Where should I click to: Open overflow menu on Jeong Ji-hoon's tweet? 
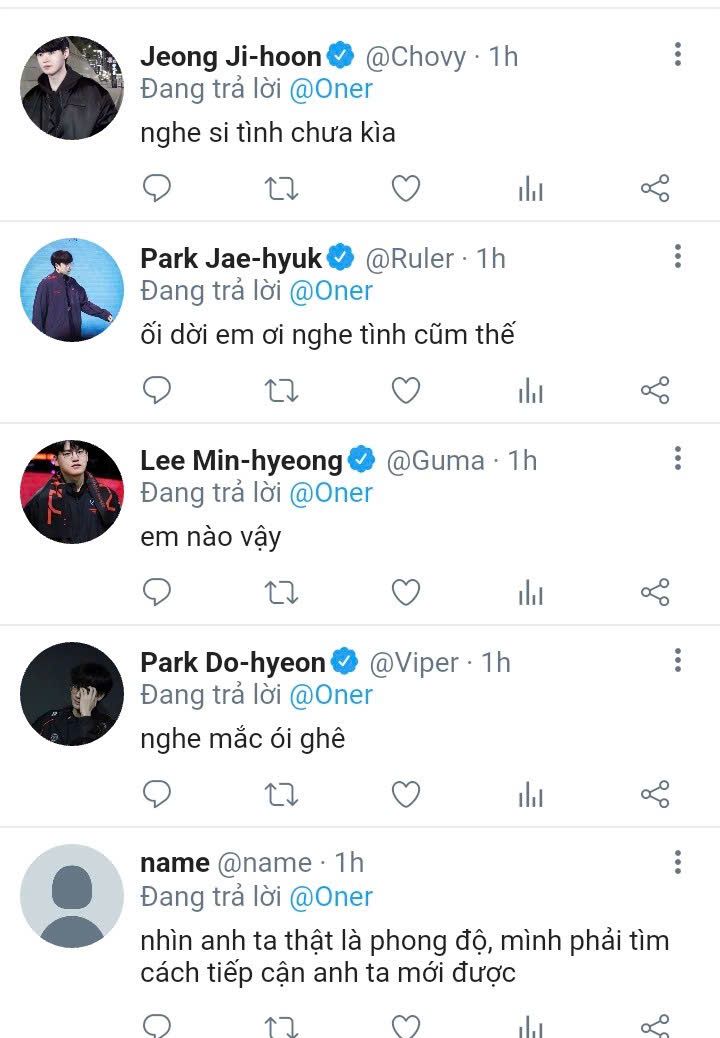point(678,55)
